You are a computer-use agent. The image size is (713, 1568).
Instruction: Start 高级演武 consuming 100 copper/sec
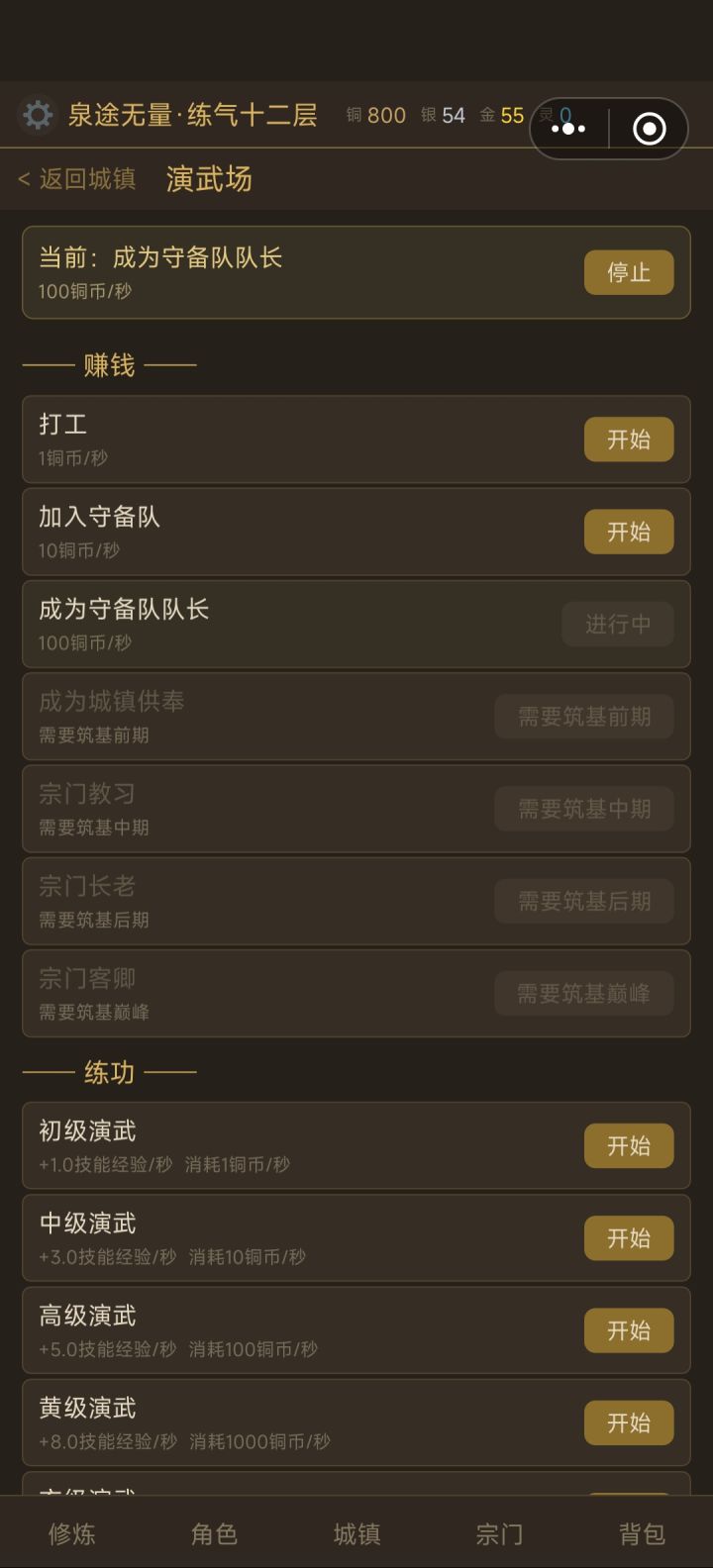tap(628, 1330)
